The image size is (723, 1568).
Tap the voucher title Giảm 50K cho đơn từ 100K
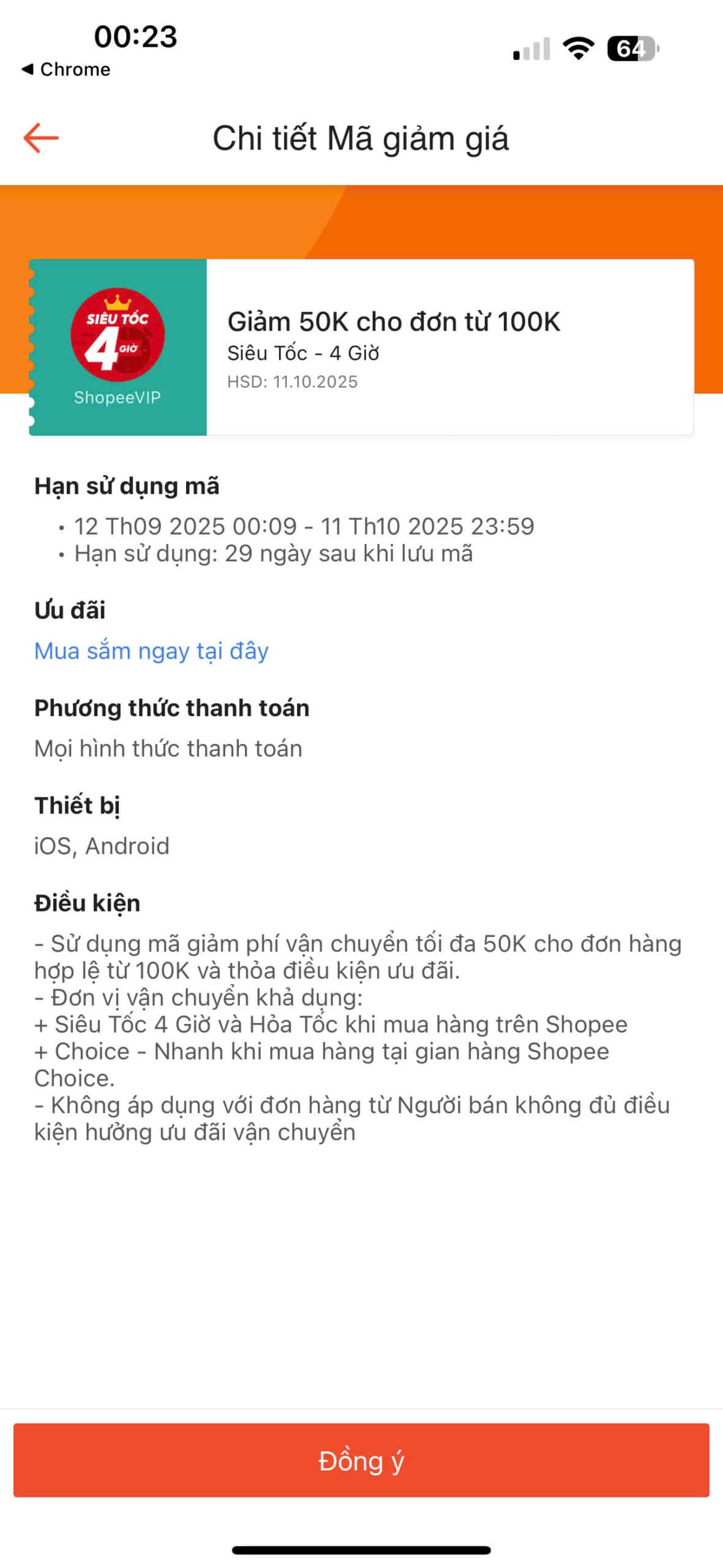395,321
